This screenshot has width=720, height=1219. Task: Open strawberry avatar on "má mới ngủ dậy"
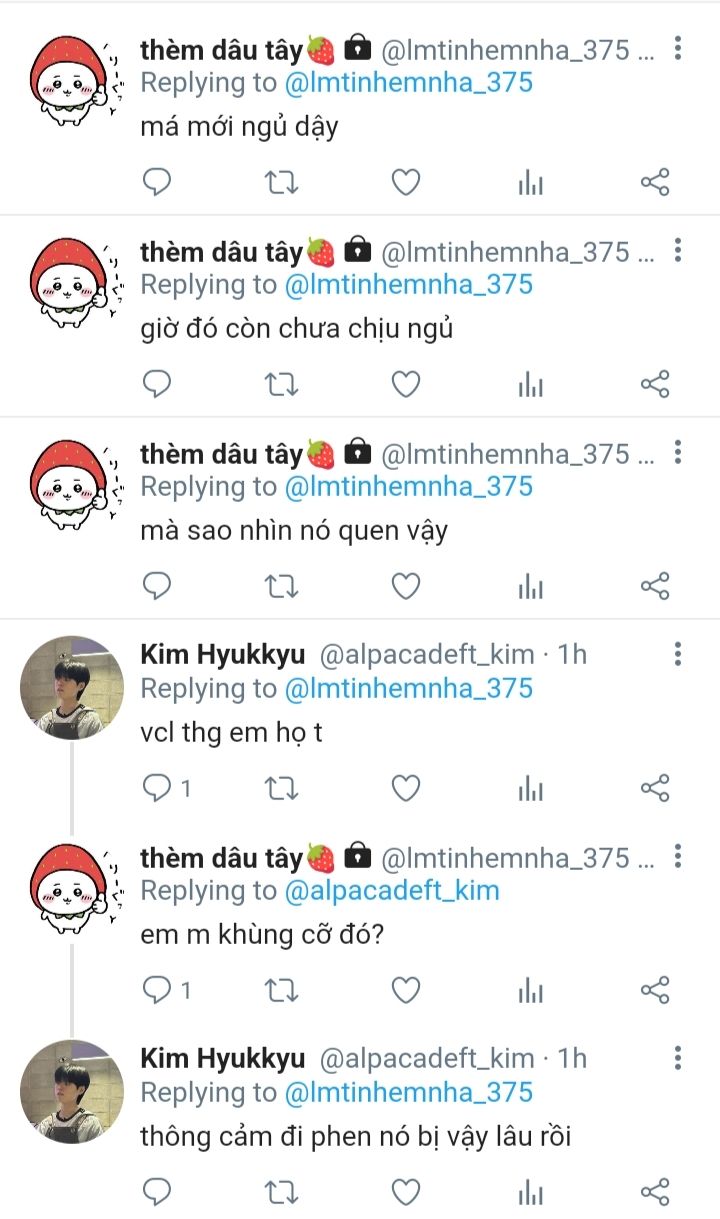click(72, 82)
